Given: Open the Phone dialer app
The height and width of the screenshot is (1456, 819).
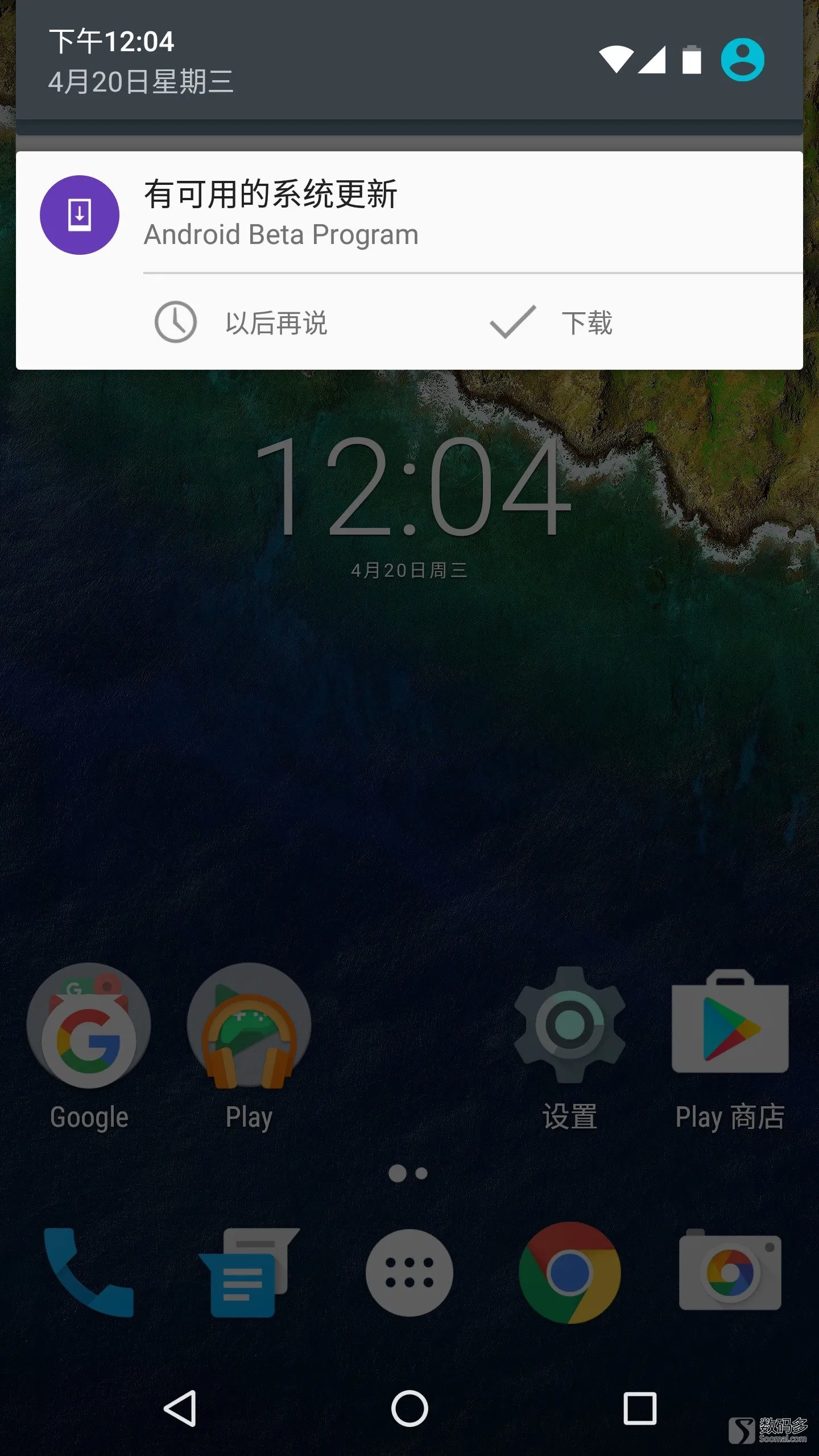Looking at the screenshot, I should click(89, 1273).
